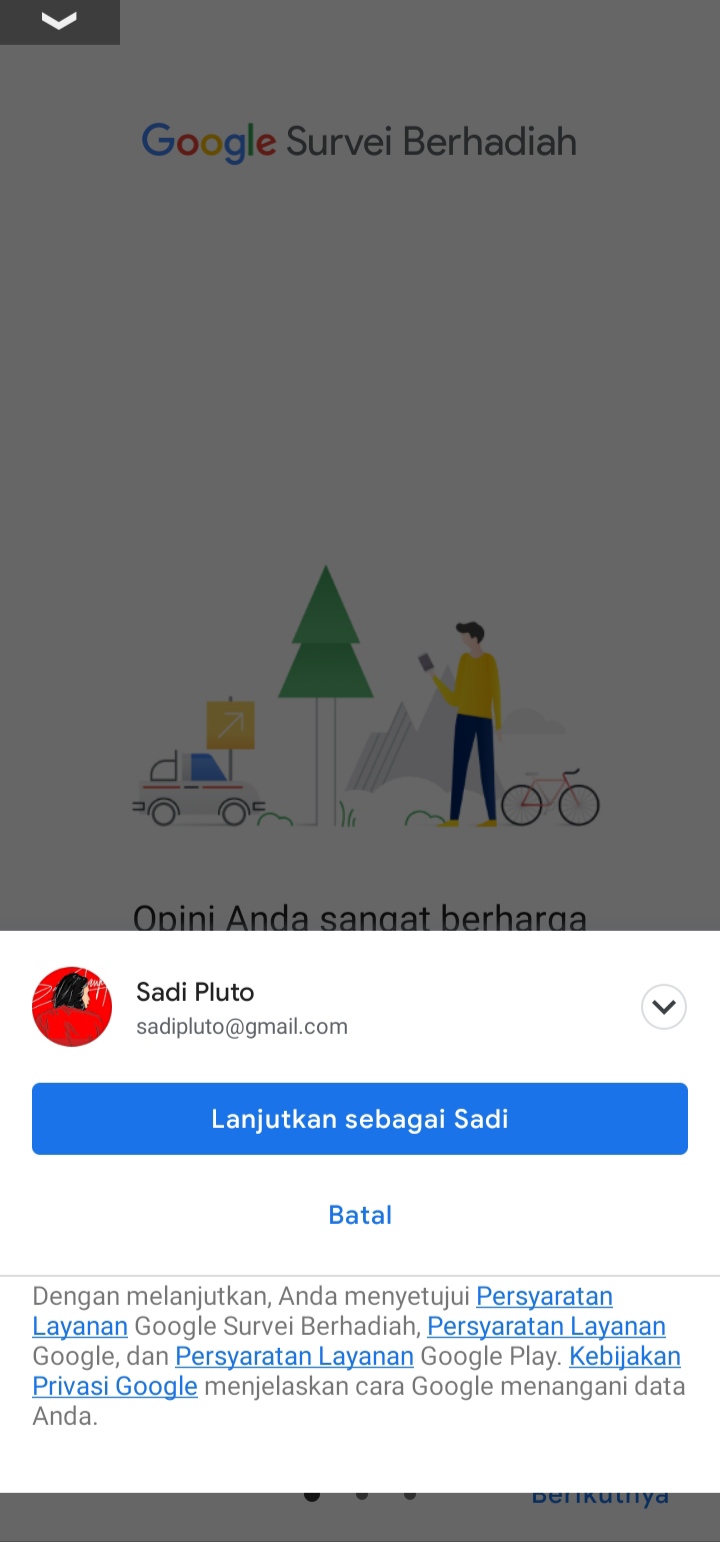Open Kebijakan Privasi Google link

pyautogui.click(x=624, y=1357)
